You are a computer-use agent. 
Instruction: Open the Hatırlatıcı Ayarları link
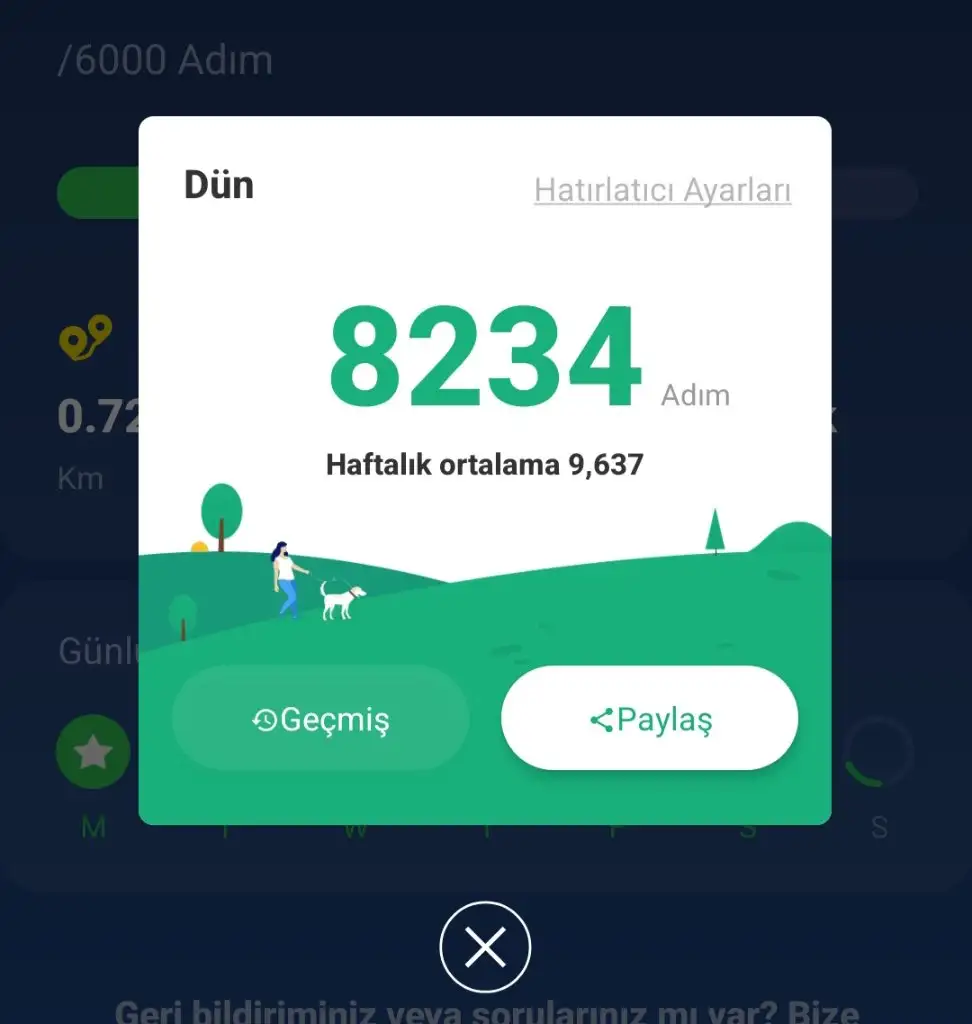click(x=662, y=190)
